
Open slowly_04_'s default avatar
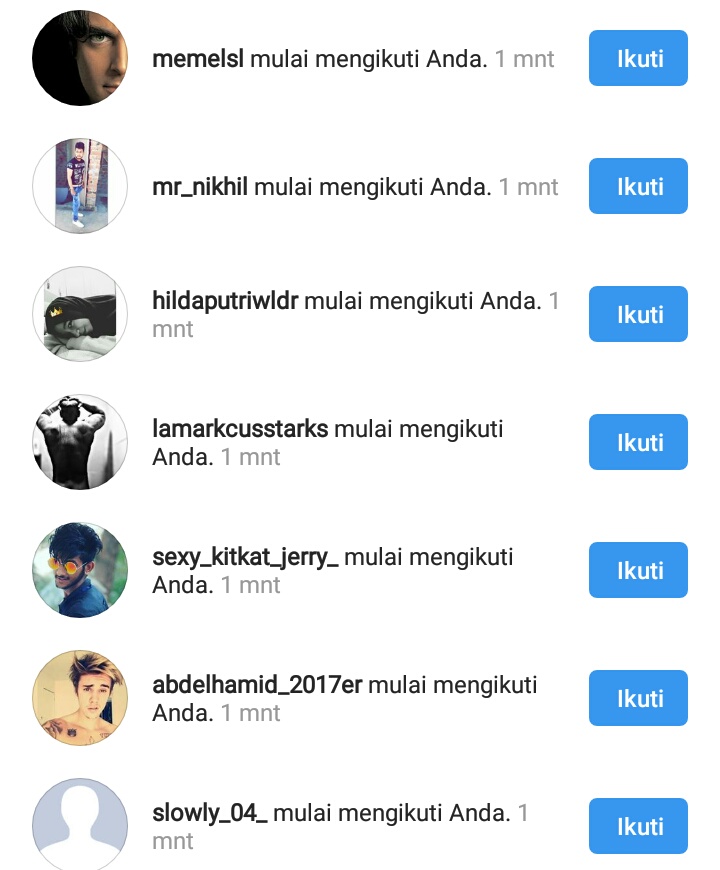pos(80,825)
